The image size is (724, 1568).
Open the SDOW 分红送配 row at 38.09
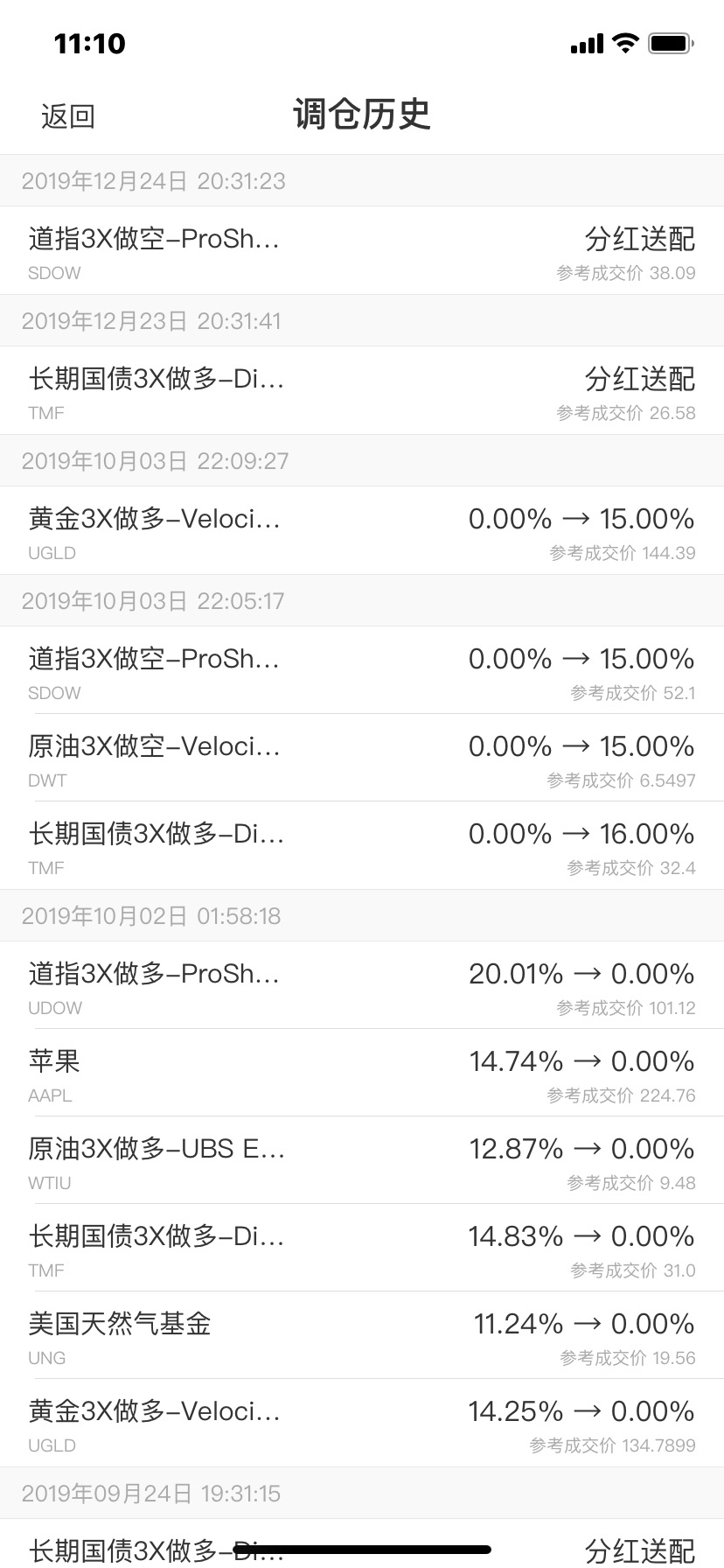[362, 250]
